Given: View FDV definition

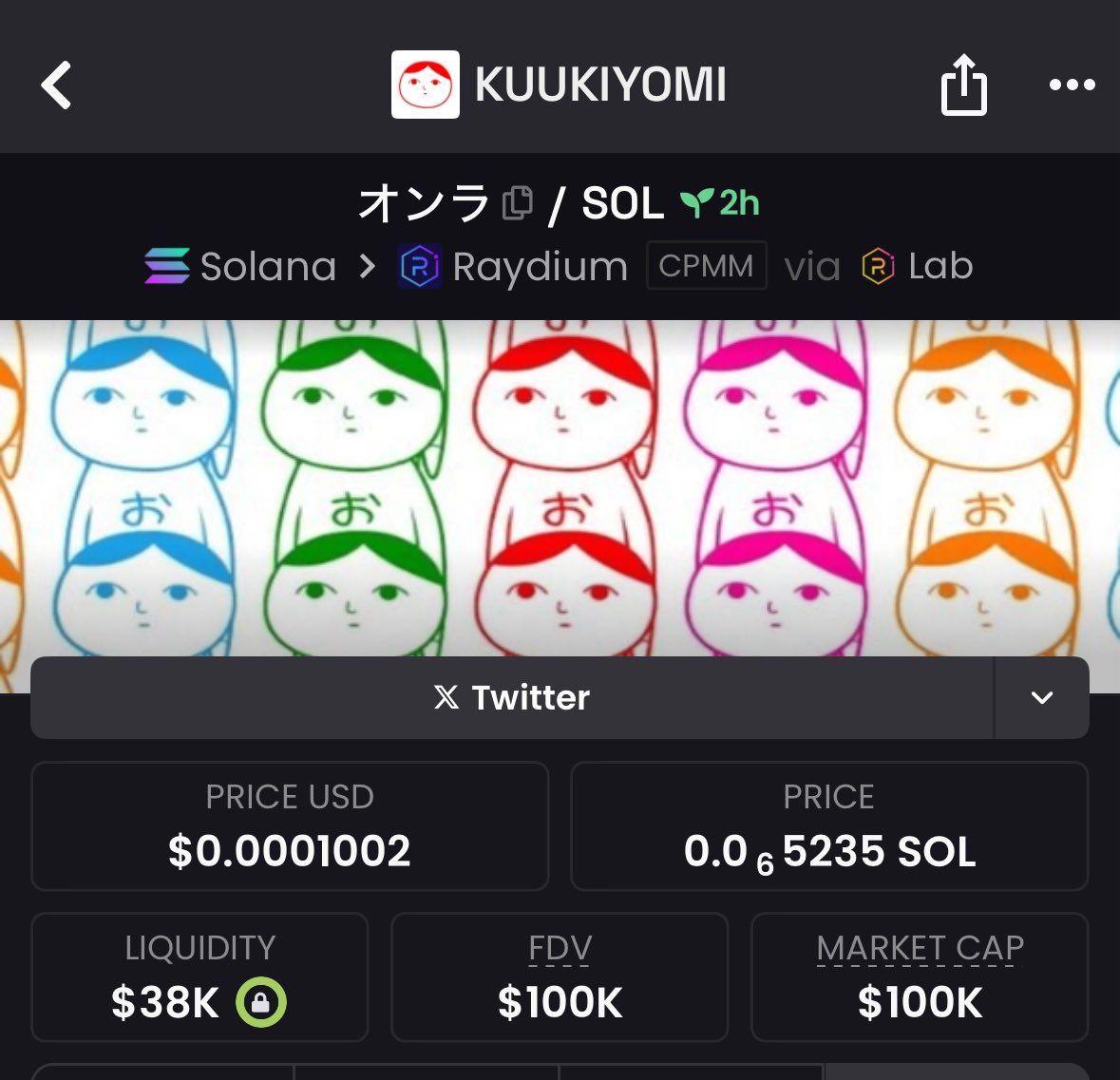Looking at the screenshot, I should [x=560, y=948].
